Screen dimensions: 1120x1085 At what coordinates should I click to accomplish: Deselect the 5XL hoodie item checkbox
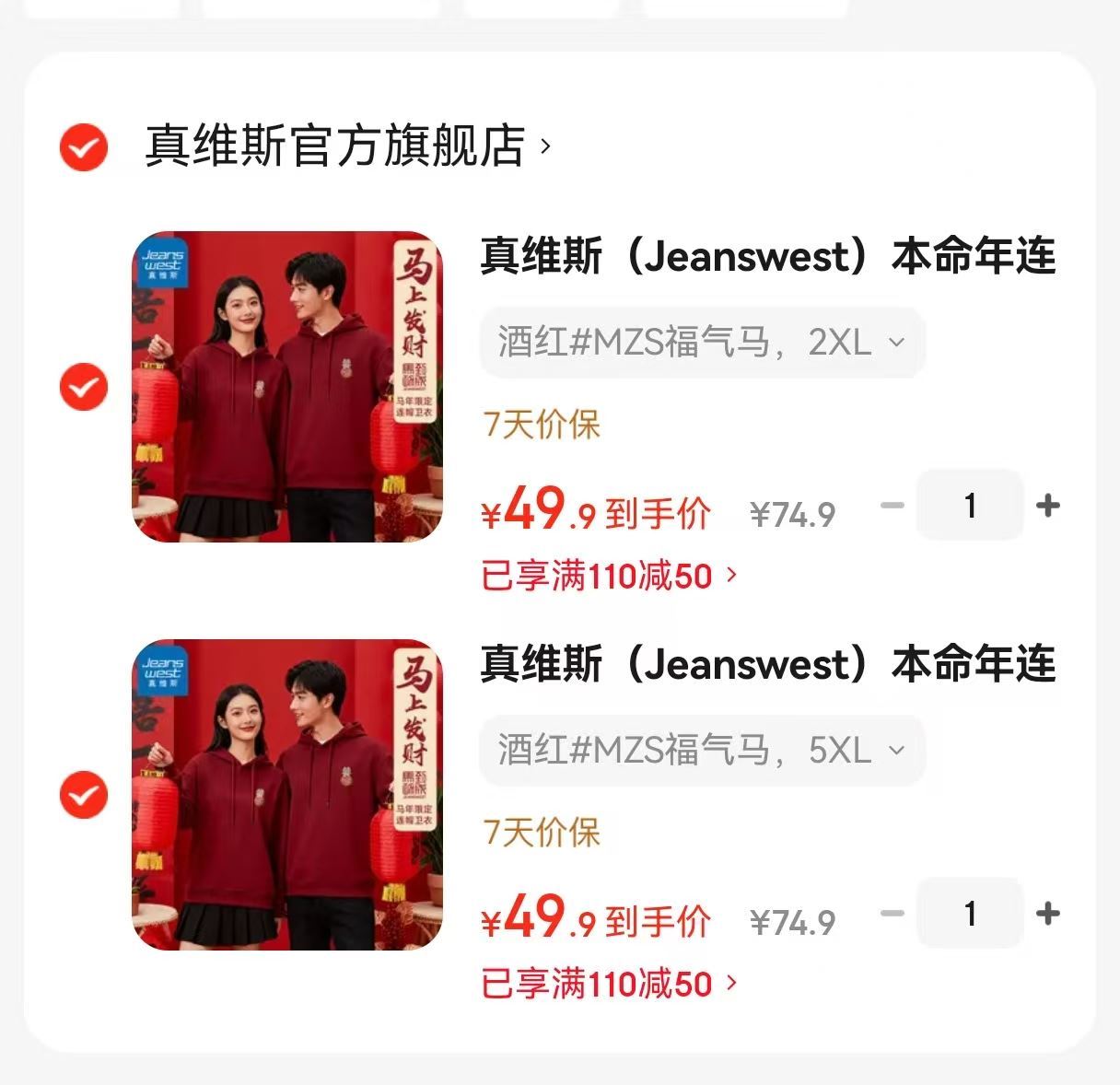tap(84, 795)
